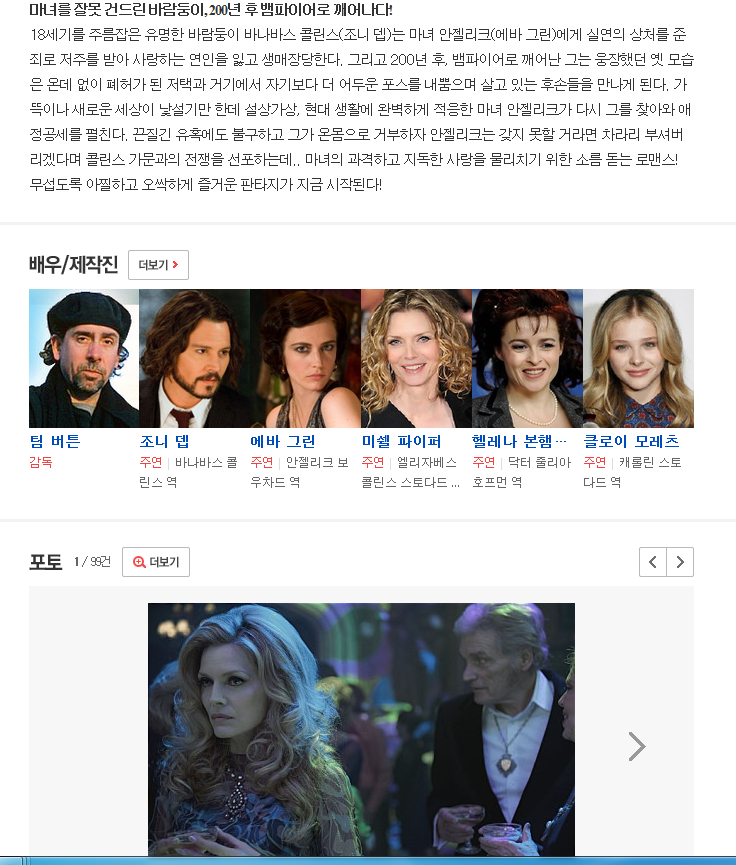The width and height of the screenshot is (736, 865).
Task: Advance photo using the side chevron
Action: 636,746
